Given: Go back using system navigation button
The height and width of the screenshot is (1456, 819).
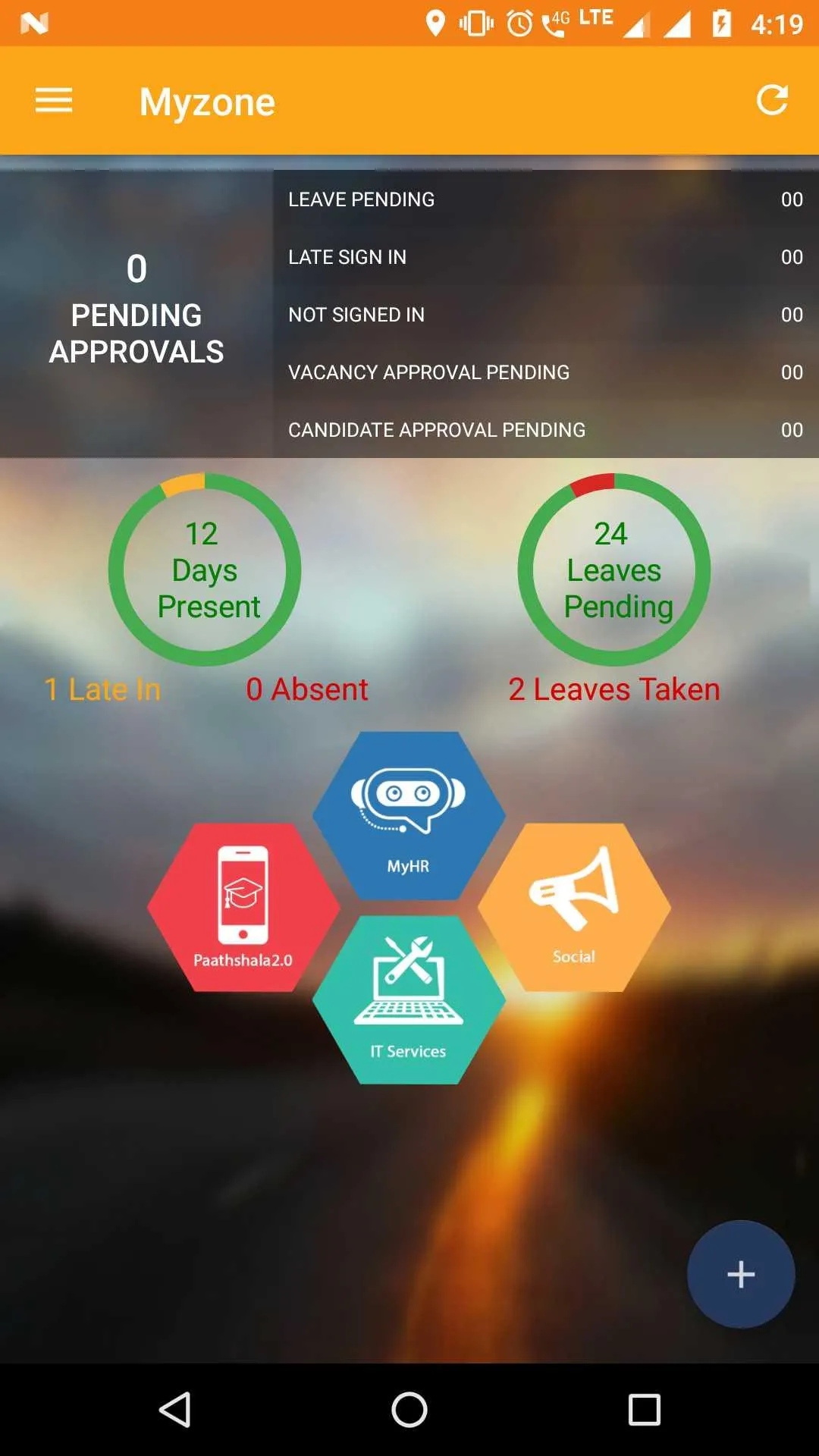Looking at the screenshot, I should coord(174,1410).
